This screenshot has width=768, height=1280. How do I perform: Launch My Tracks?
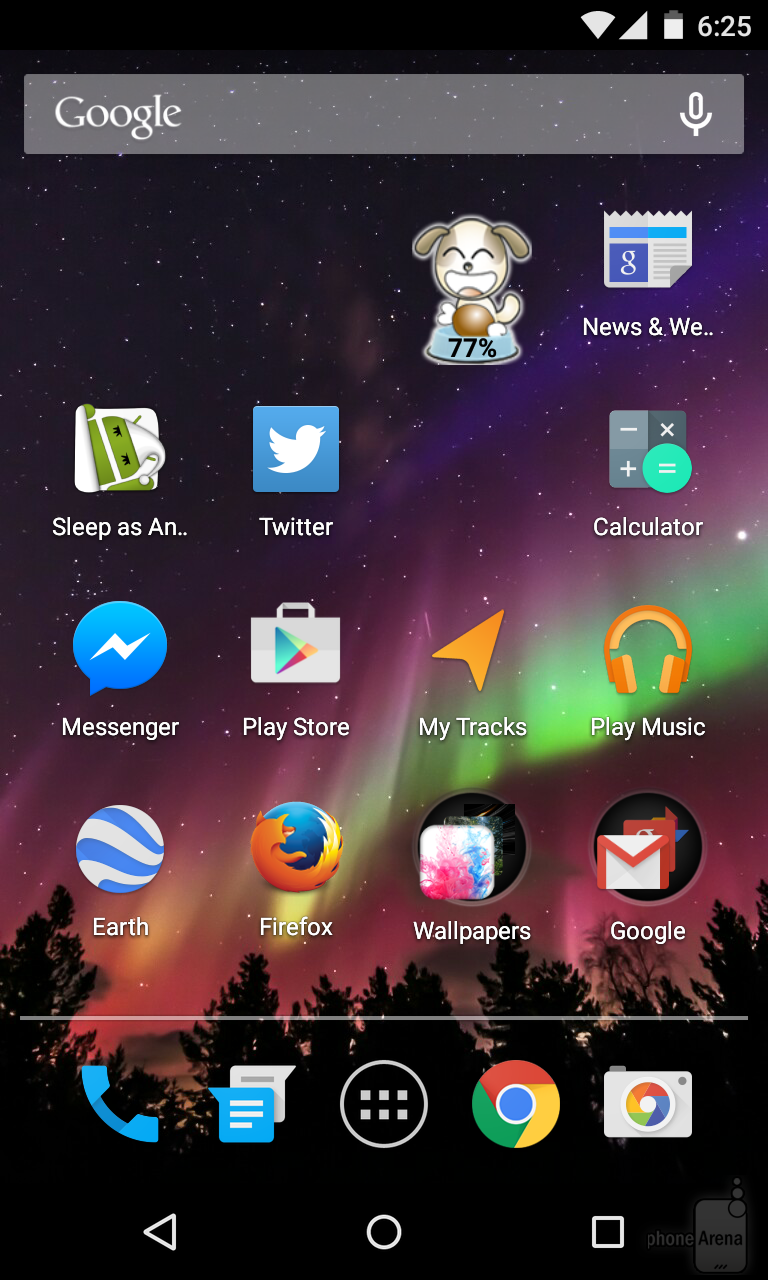pos(472,648)
